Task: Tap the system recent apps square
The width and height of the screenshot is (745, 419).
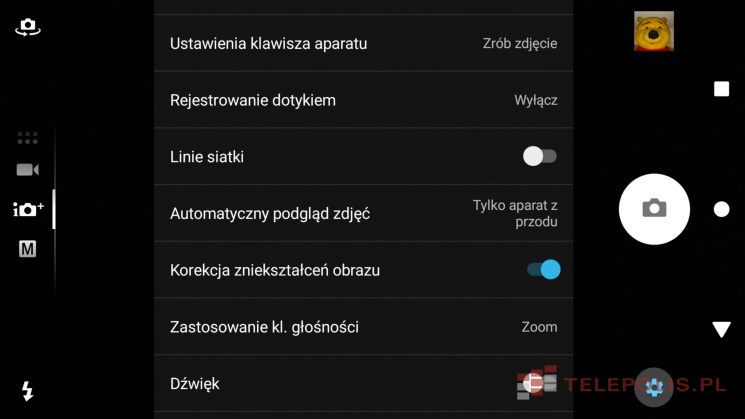Action: click(x=721, y=89)
